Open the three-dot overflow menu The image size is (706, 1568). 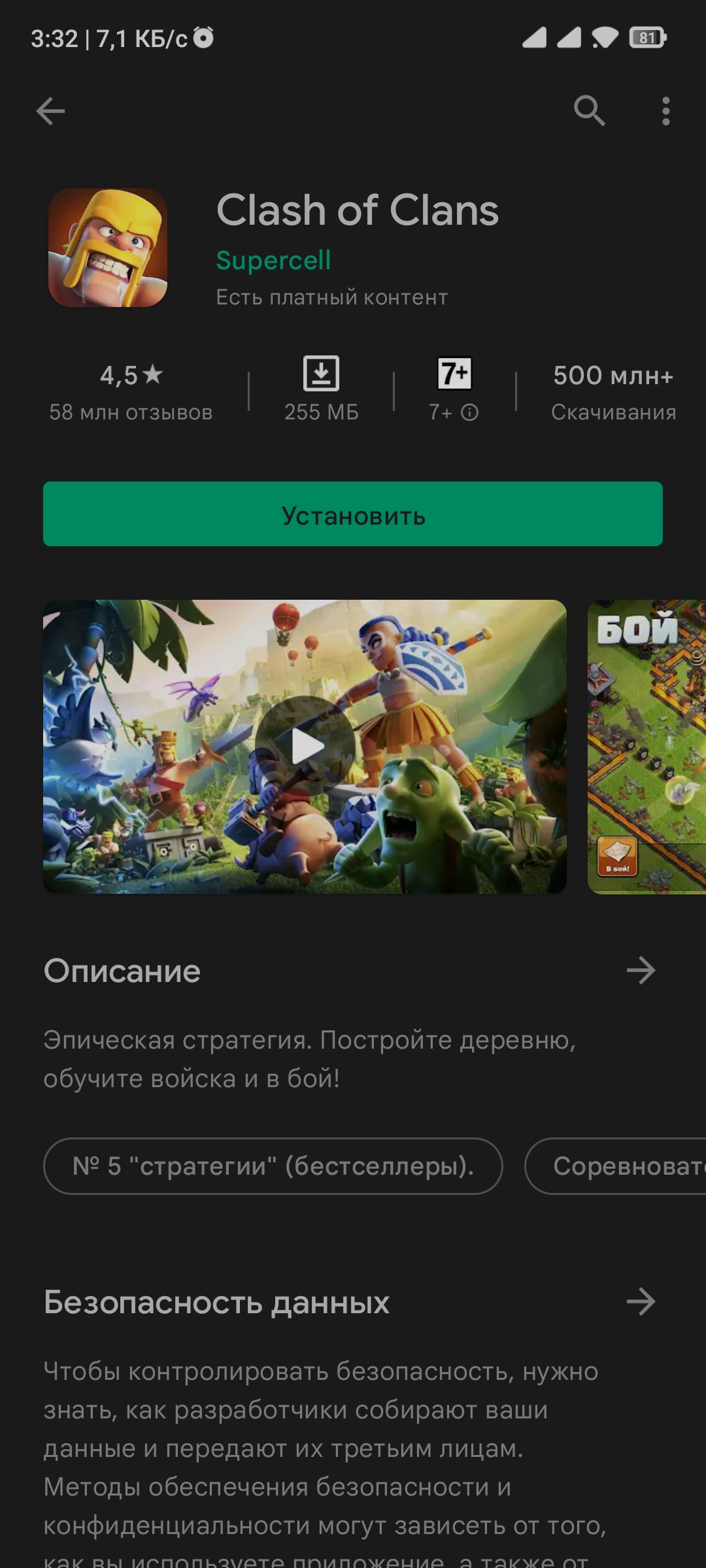tap(665, 111)
